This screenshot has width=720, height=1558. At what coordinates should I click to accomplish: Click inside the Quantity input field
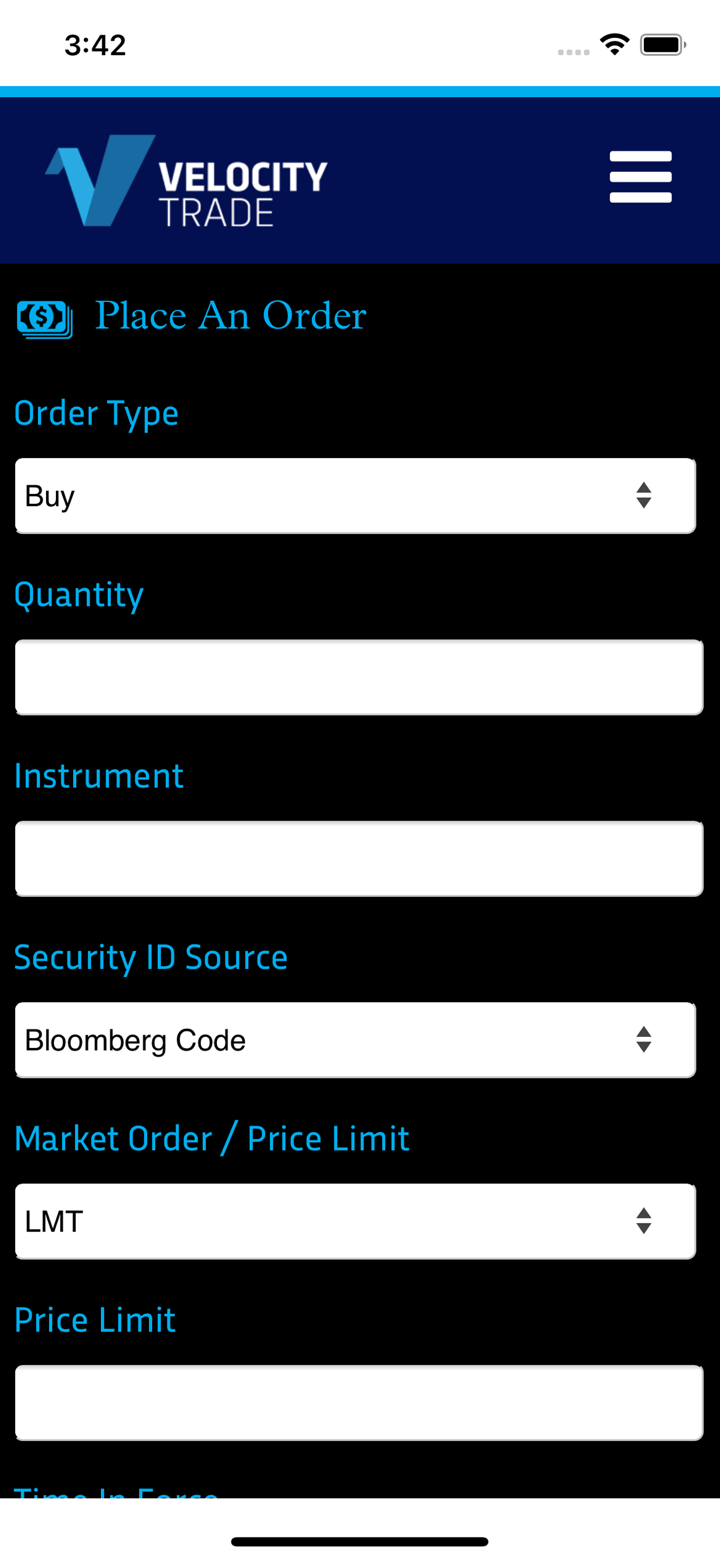pyautogui.click(x=358, y=676)
